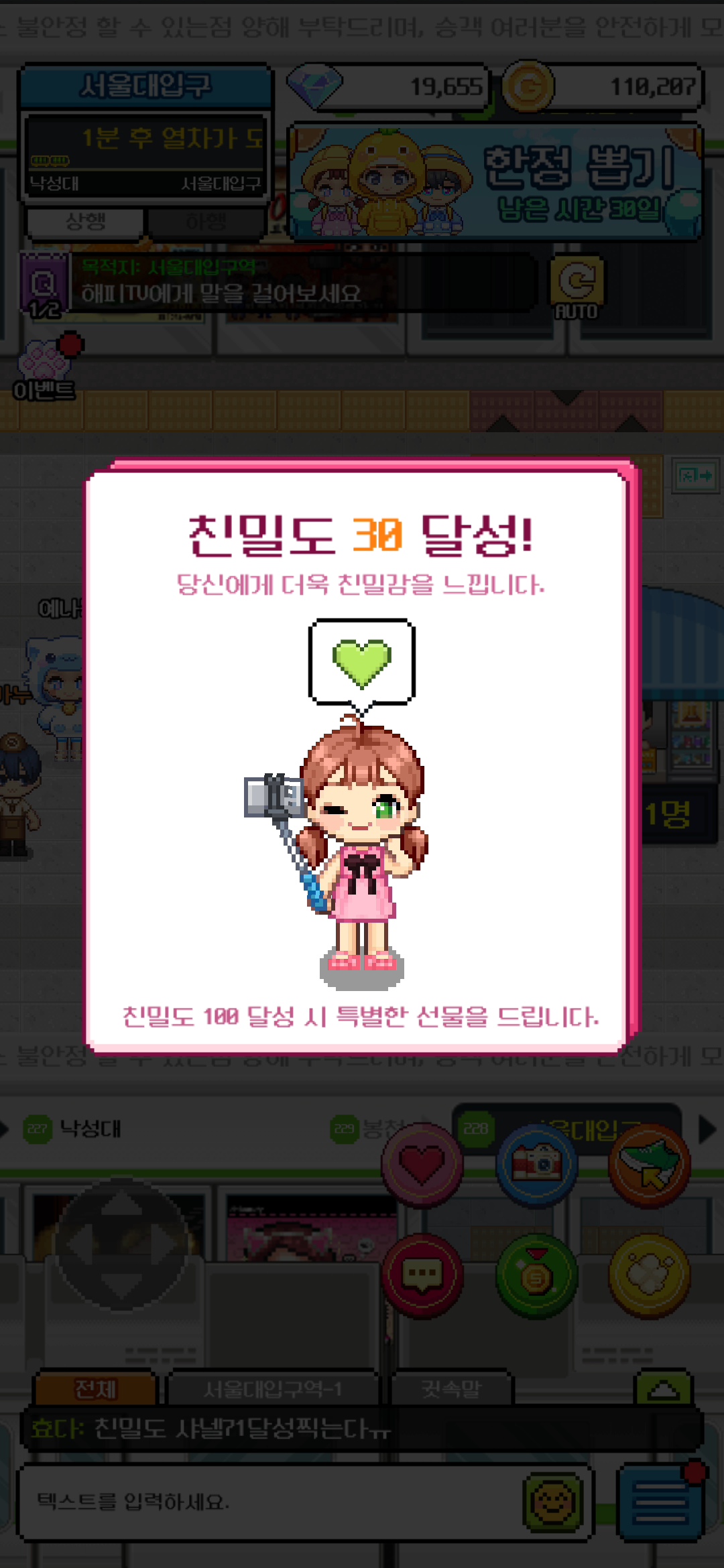
Task: Focus the text input field
Action: point(268,1502)
